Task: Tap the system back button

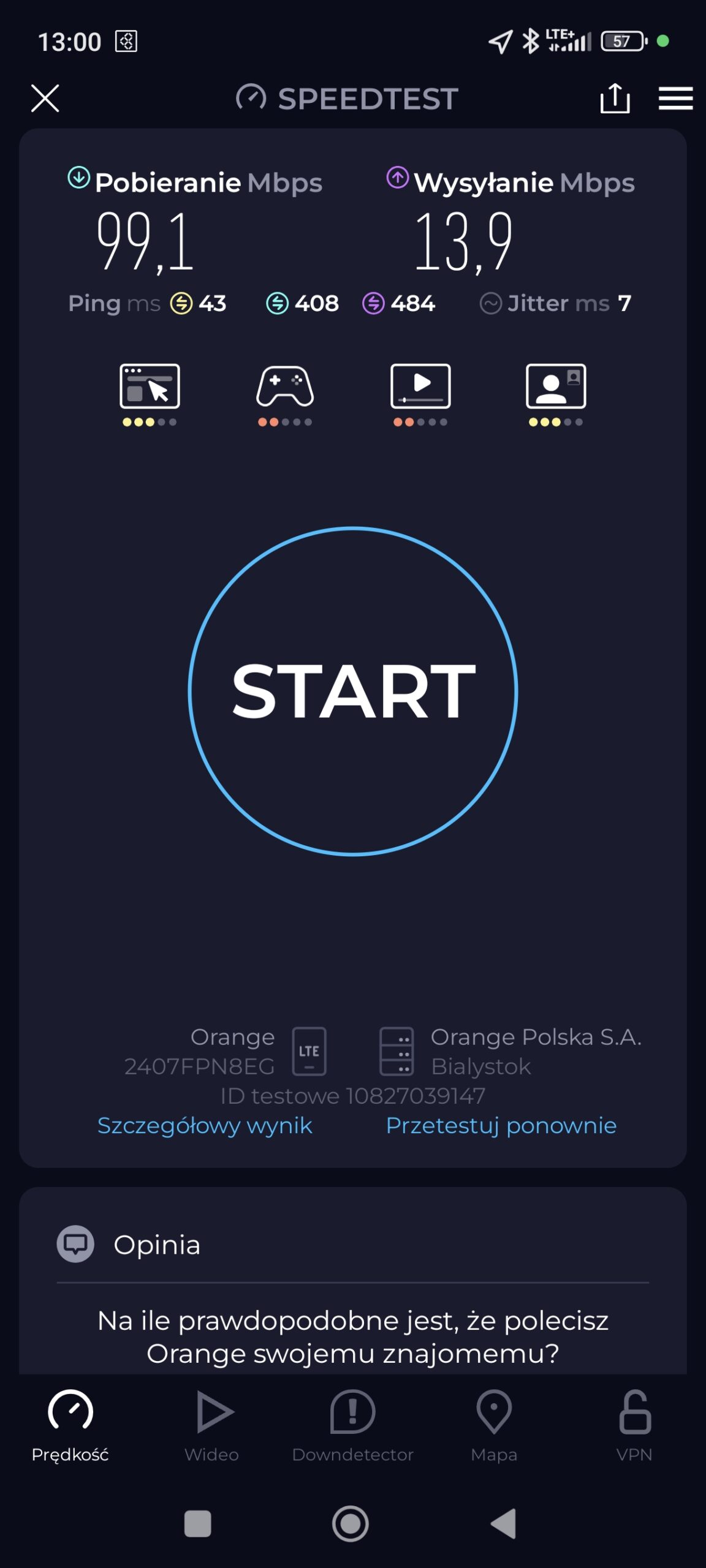Action: click(504, 1523)
